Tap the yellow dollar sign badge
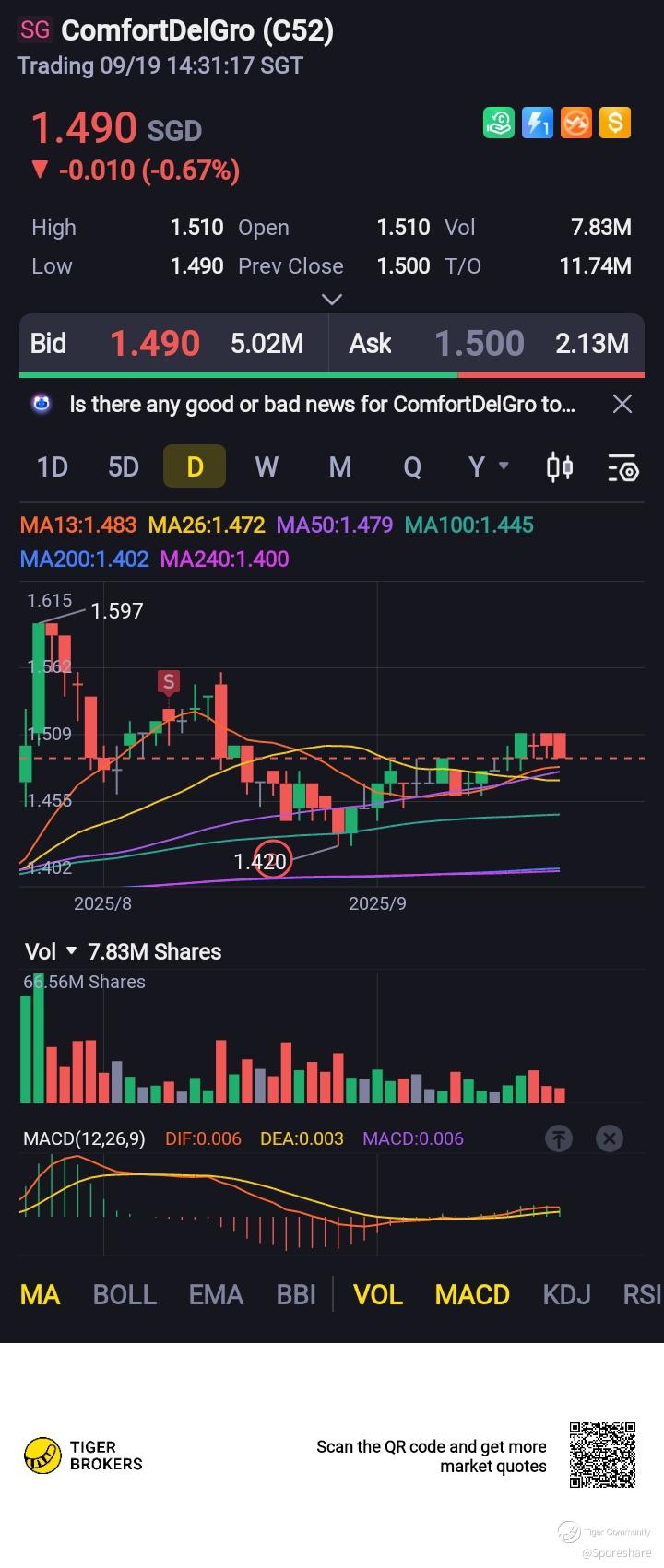The height and width of the screenshot is (1568, 664). [615, 123]
